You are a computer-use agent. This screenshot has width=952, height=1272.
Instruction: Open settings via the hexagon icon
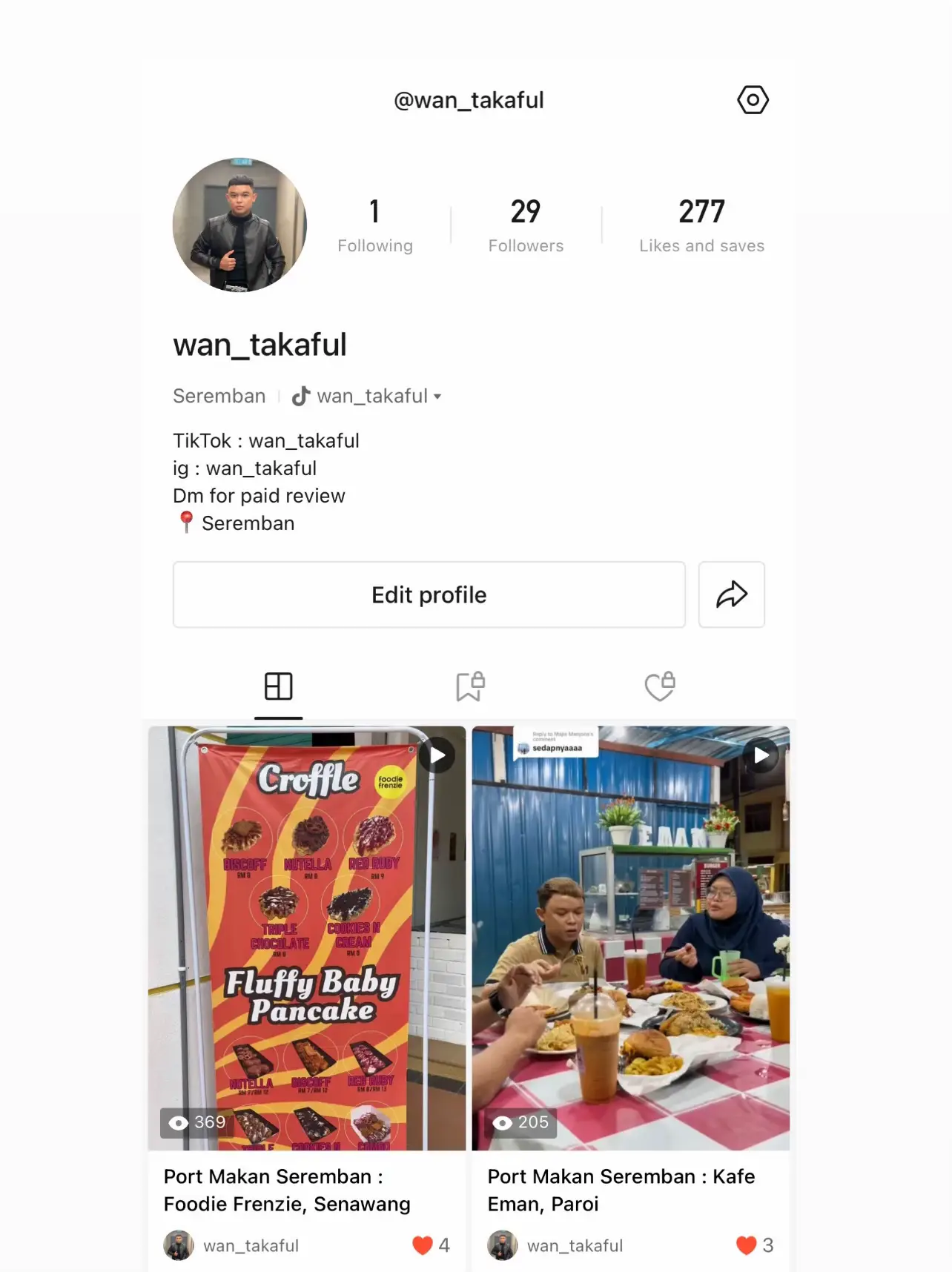(x=753, y=100)
